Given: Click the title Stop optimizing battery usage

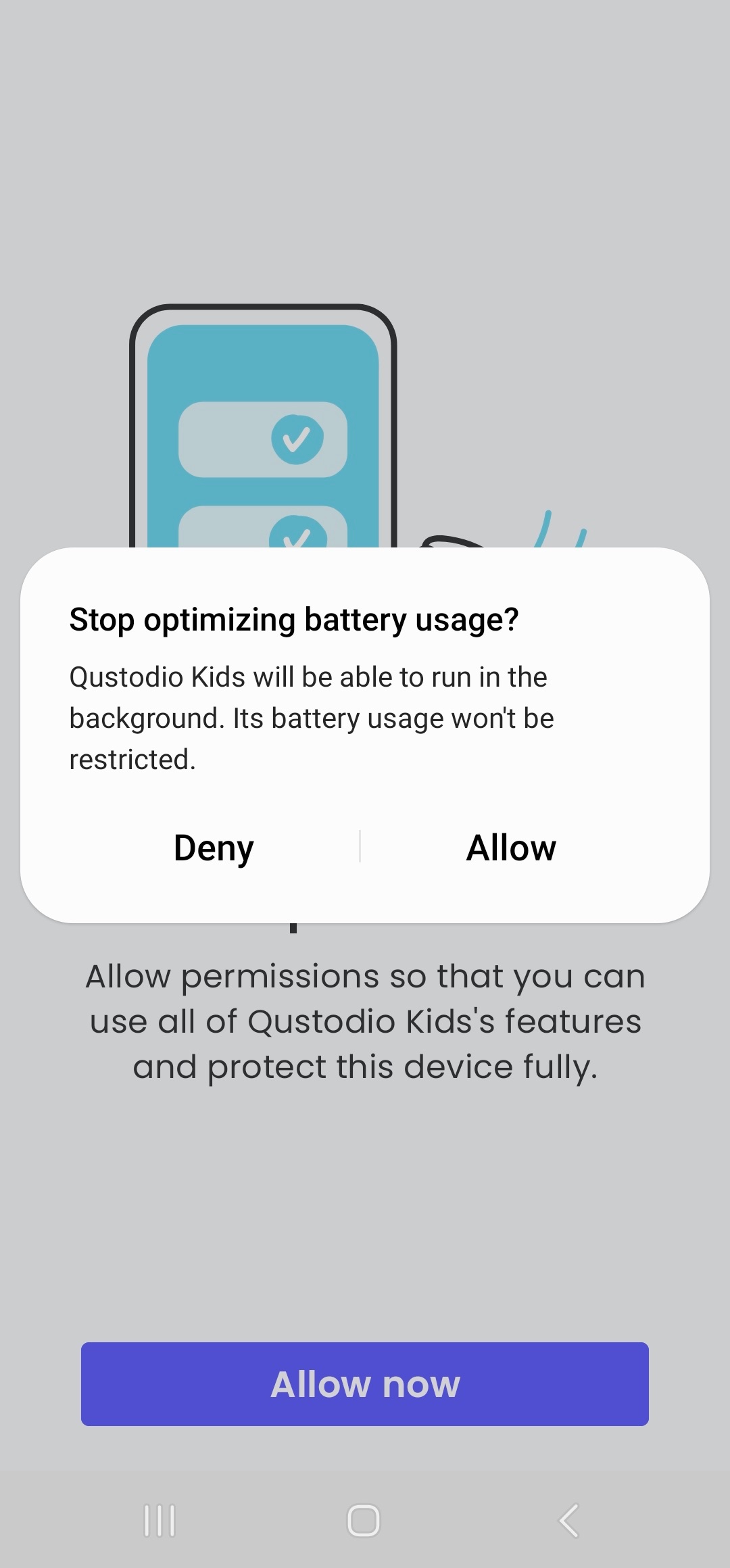Looking at the screenshot, I should pos(294,618).
